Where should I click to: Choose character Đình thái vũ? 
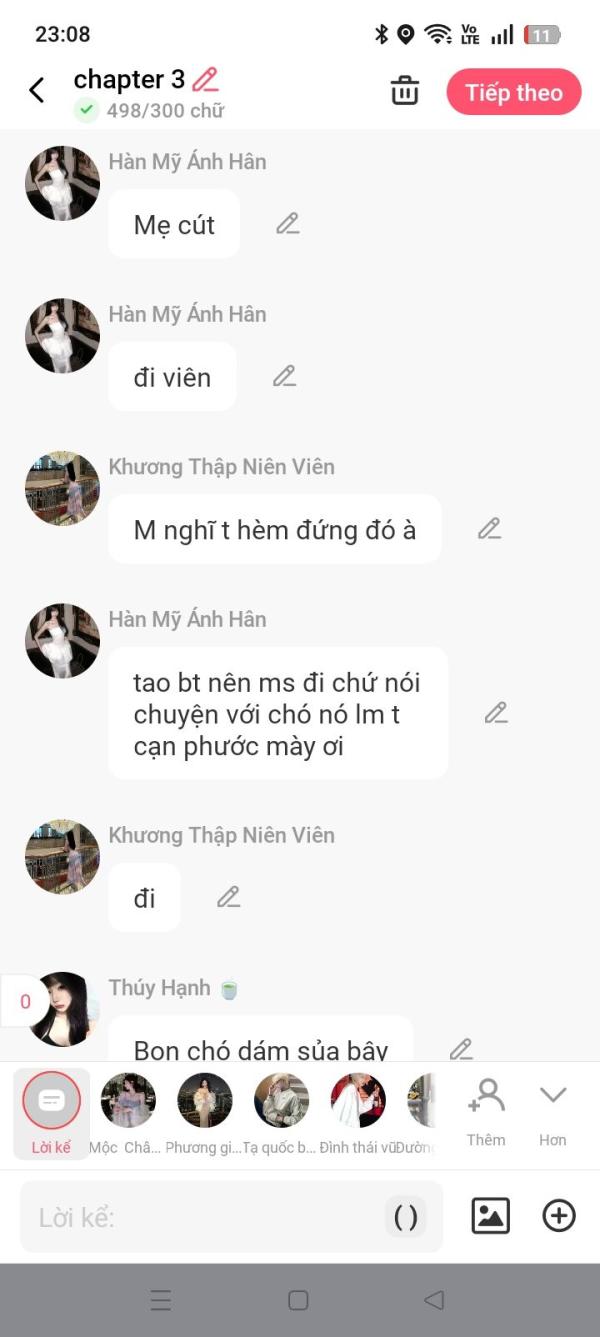tap(357, 1113)
